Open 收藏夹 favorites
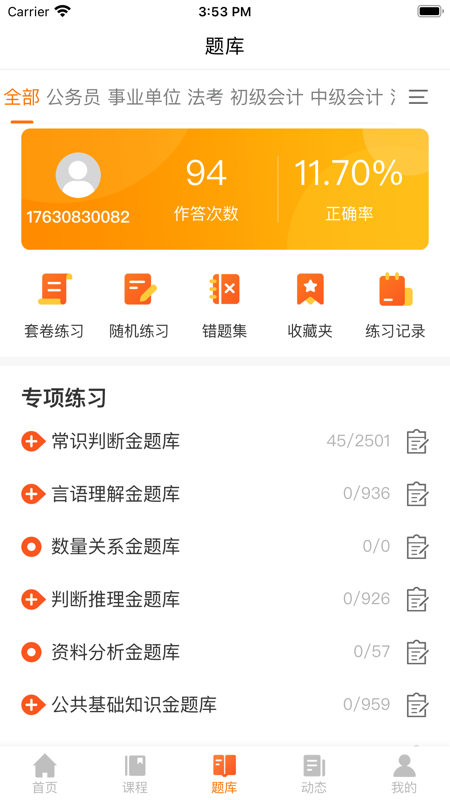450x800 pixels. pos(310,306)
